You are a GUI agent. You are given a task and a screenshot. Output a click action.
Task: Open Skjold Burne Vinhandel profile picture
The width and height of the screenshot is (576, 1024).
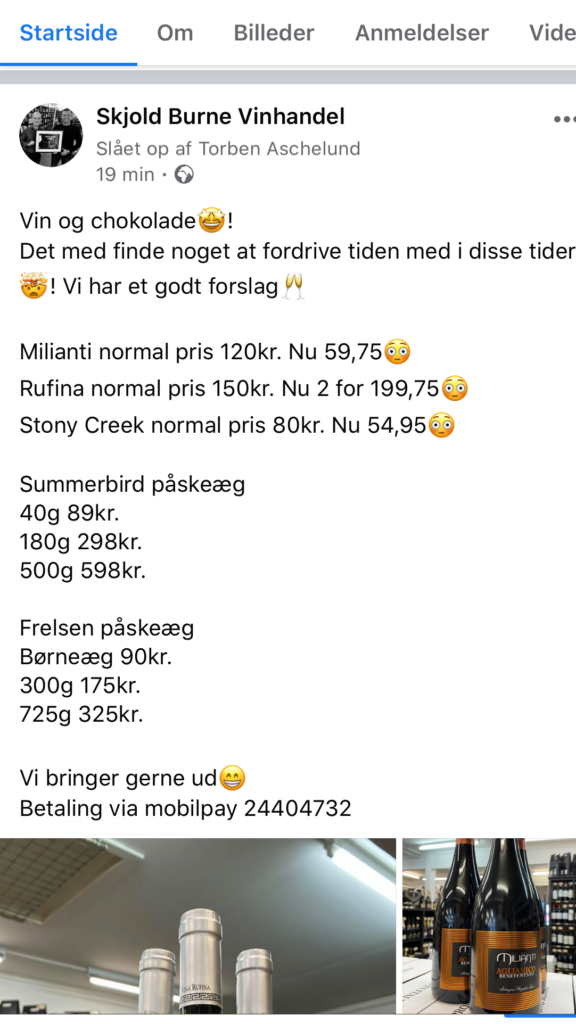(x=51, y=135)
